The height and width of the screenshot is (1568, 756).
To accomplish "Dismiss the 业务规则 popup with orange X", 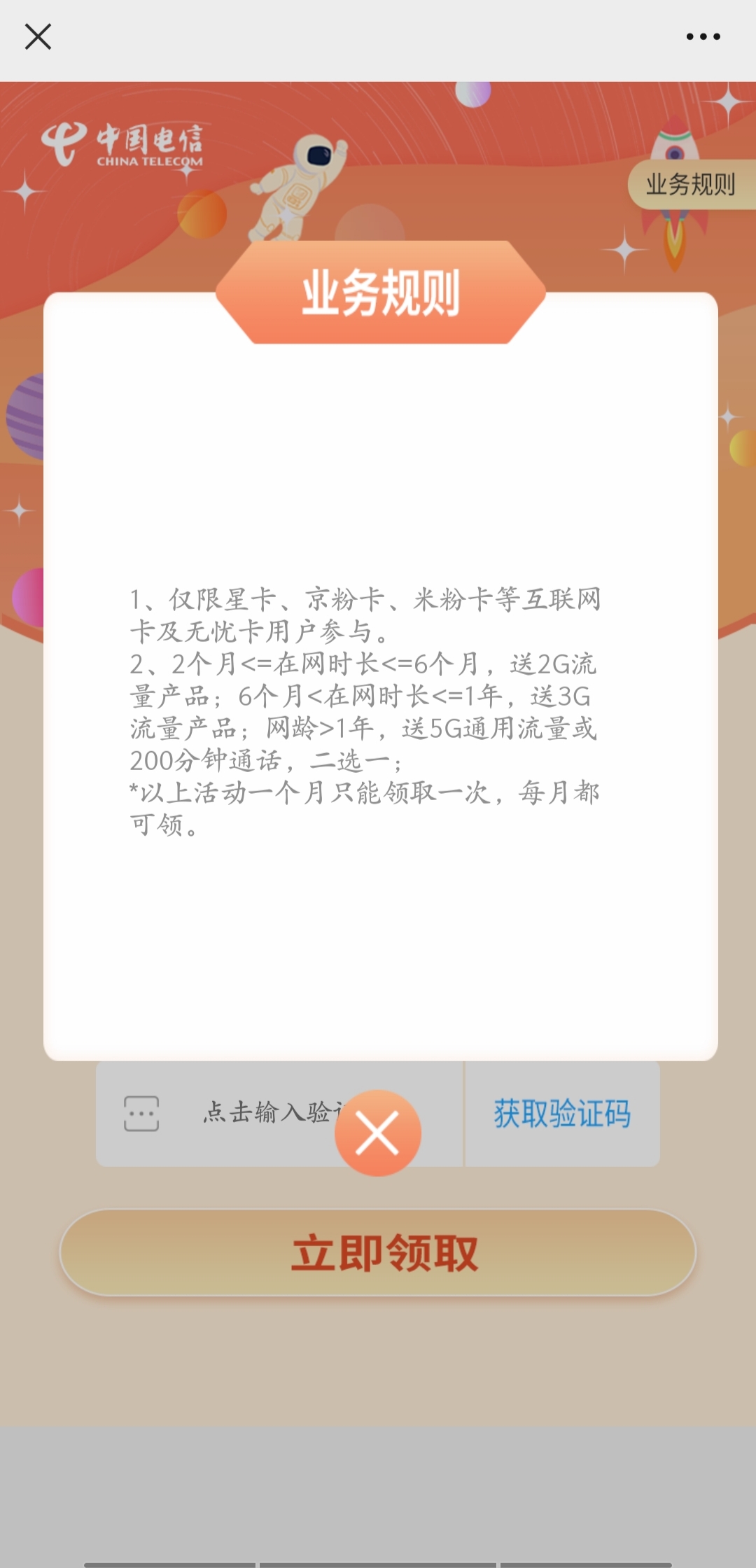I will [378, 1133].
